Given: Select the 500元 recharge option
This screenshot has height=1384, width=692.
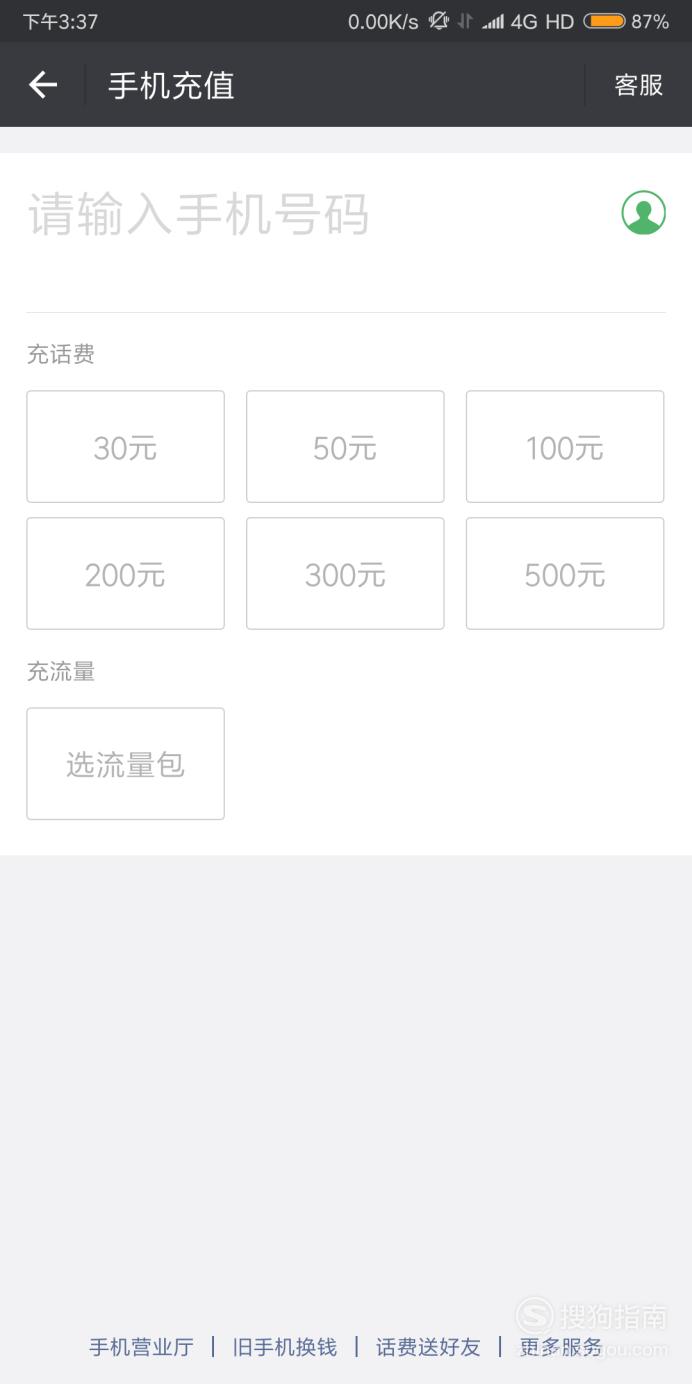Looking at the screenshot, I should (x=565, y=574).
